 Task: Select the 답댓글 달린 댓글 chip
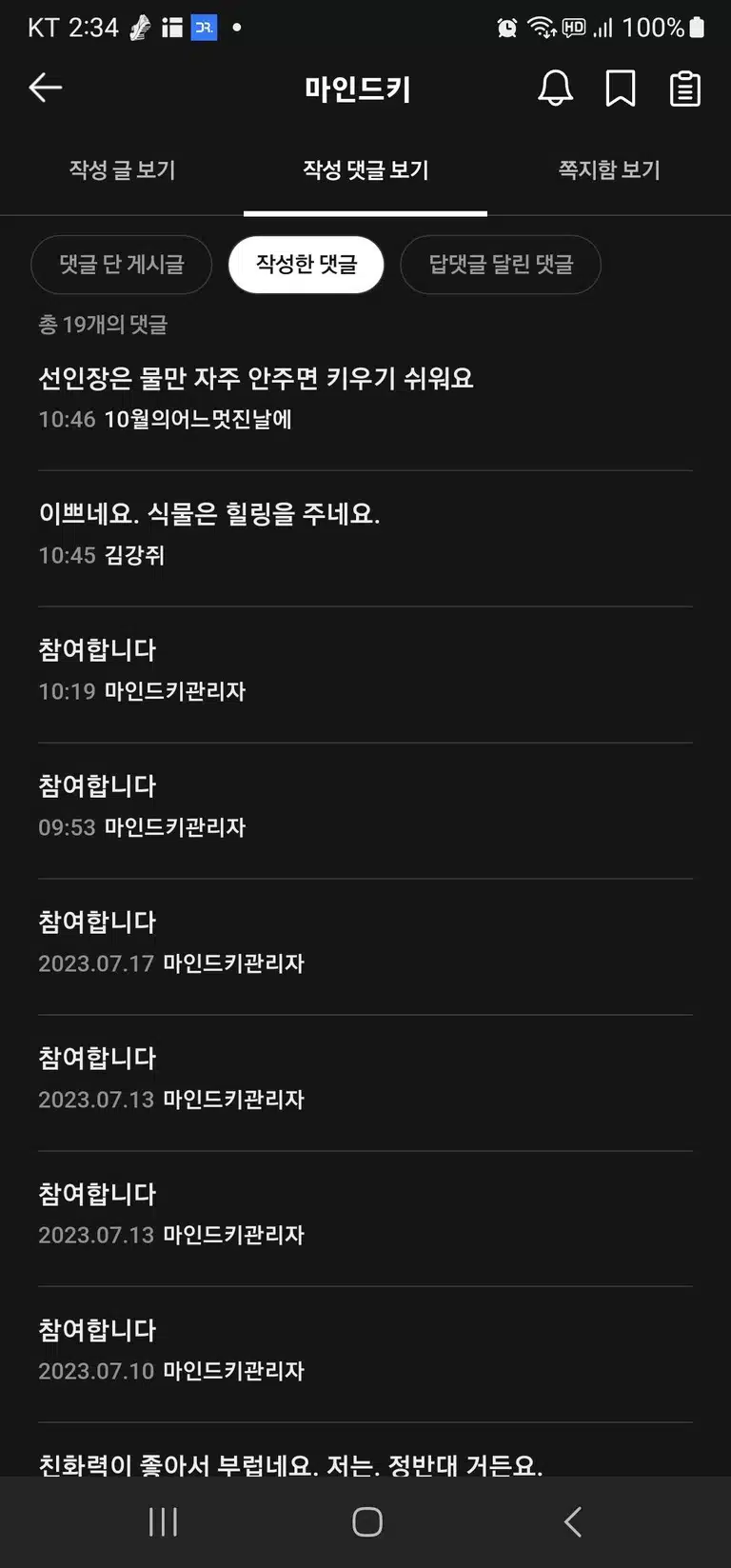coord(501,265)
